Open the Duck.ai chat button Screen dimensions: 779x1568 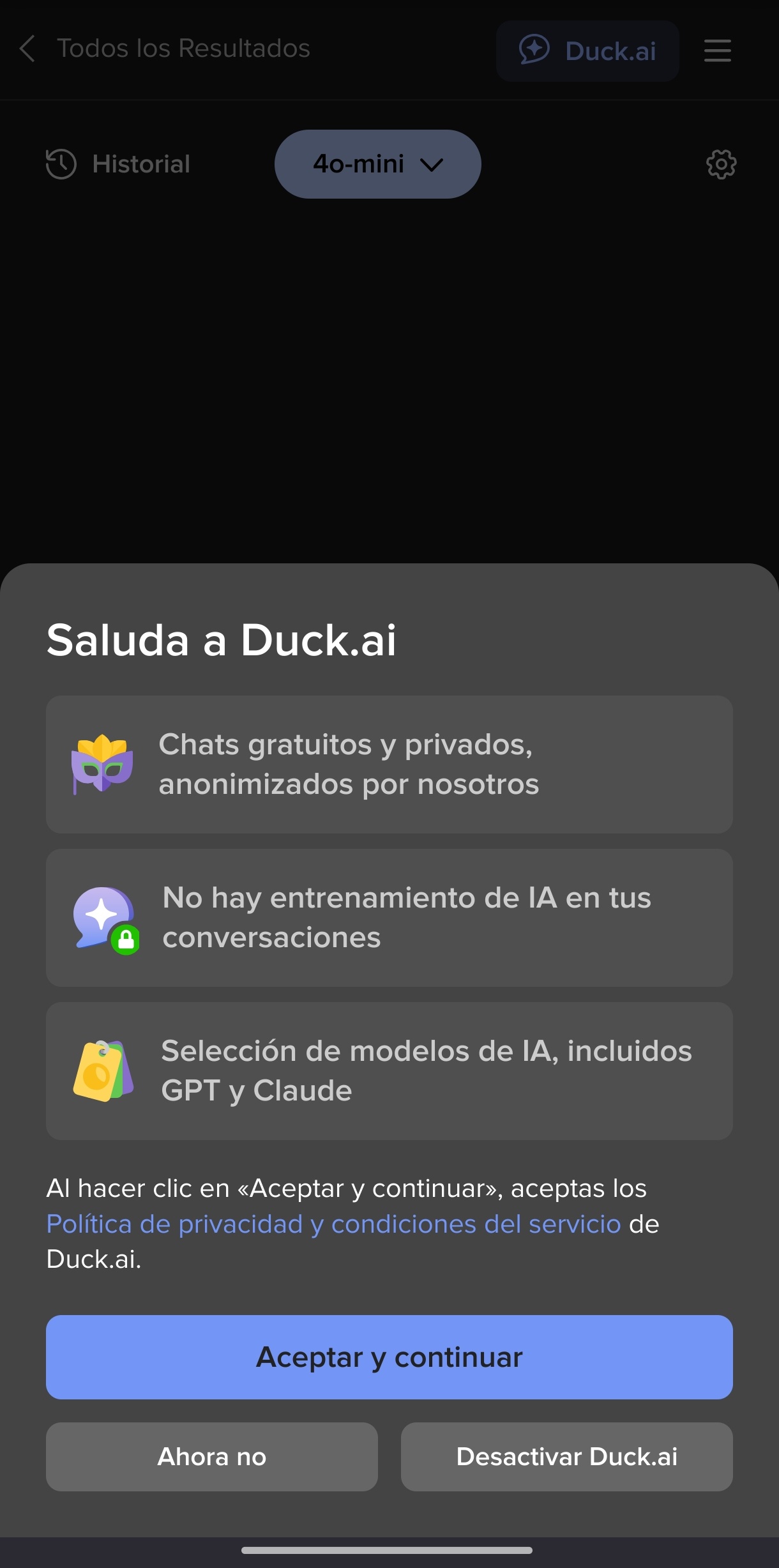point(587,51)
